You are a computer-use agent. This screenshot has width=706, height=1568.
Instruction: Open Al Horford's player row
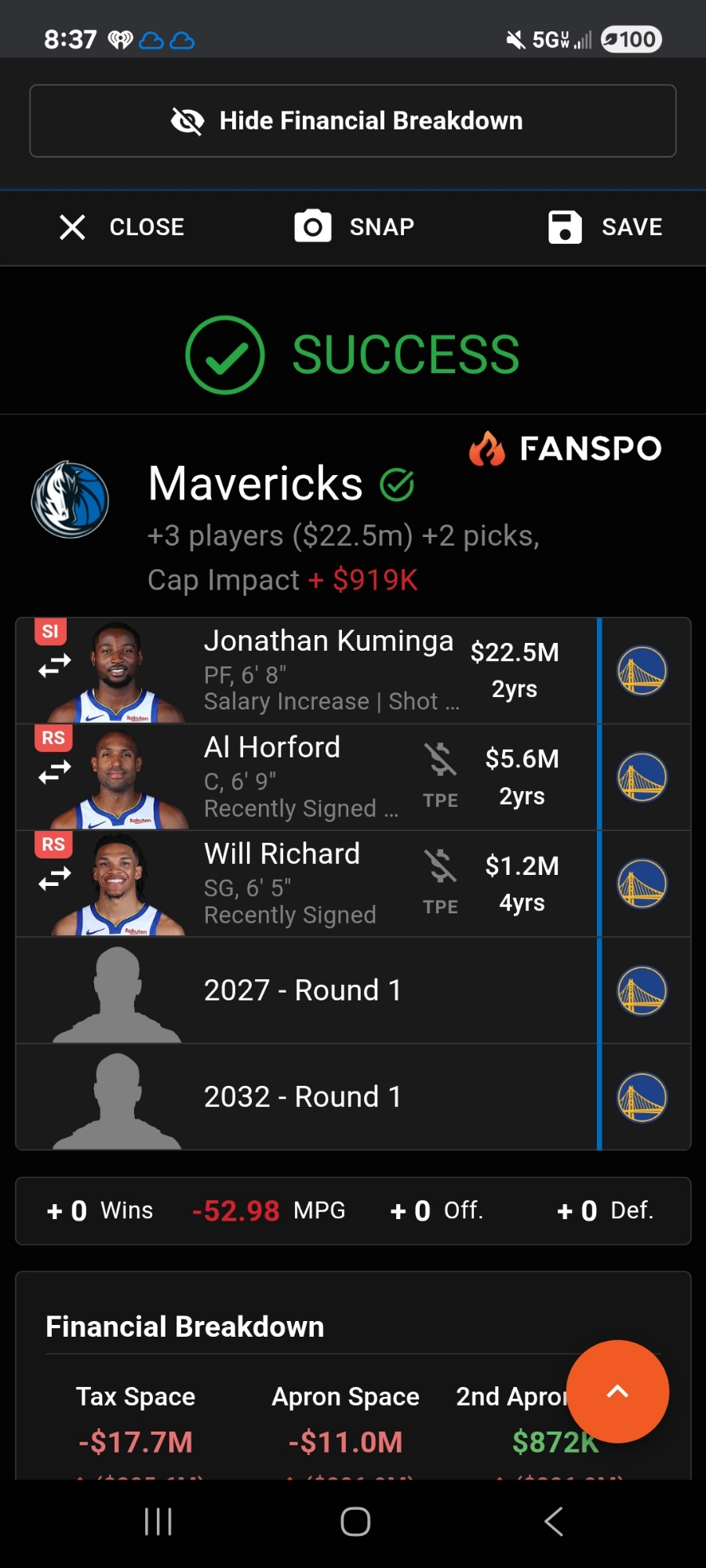(301, 777)
